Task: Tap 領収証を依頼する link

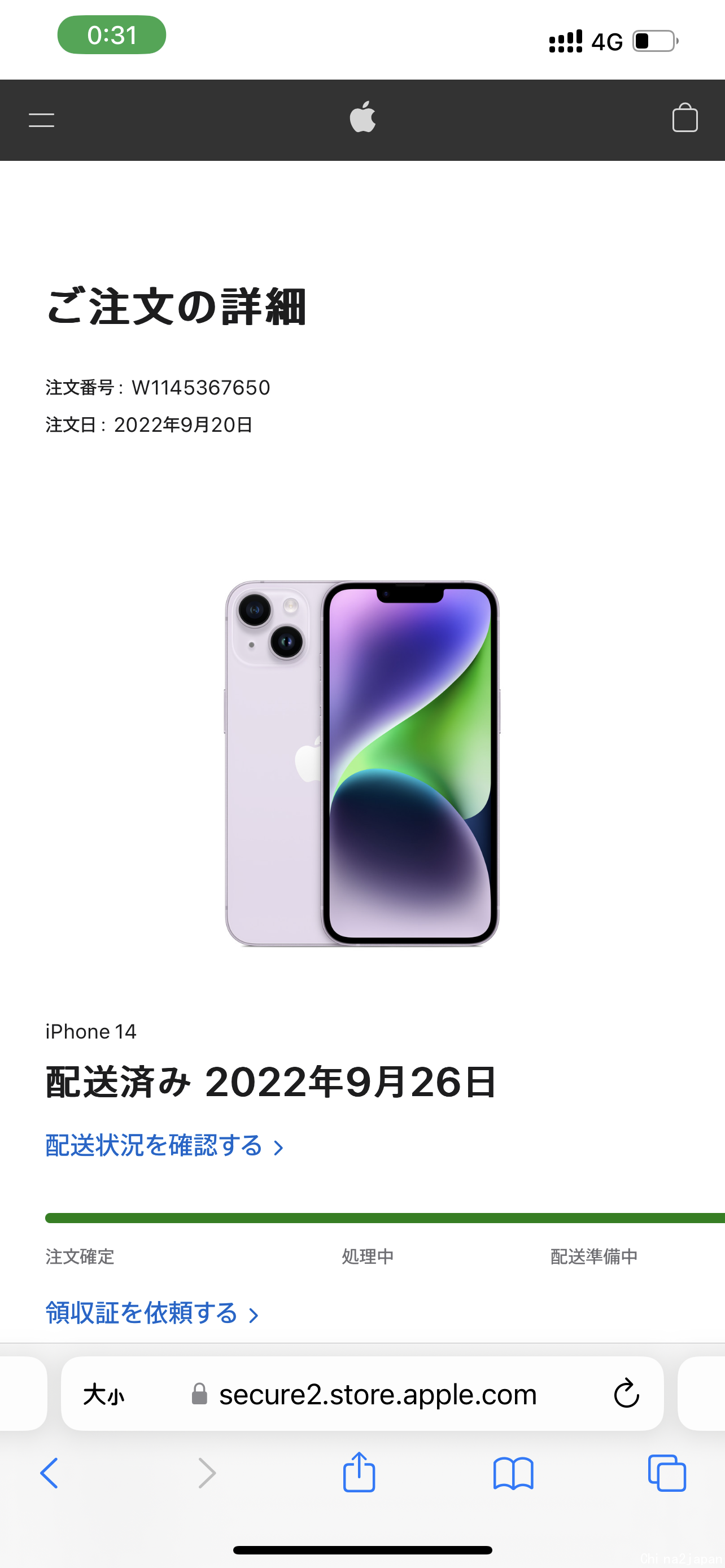Action: (x=151, y=1313)
